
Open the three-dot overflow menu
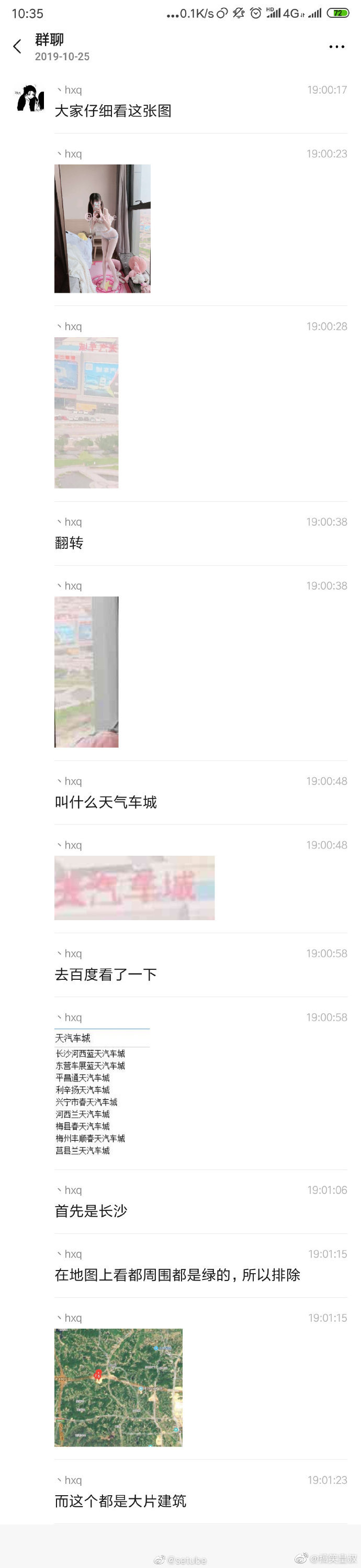[x=336, y=47]
